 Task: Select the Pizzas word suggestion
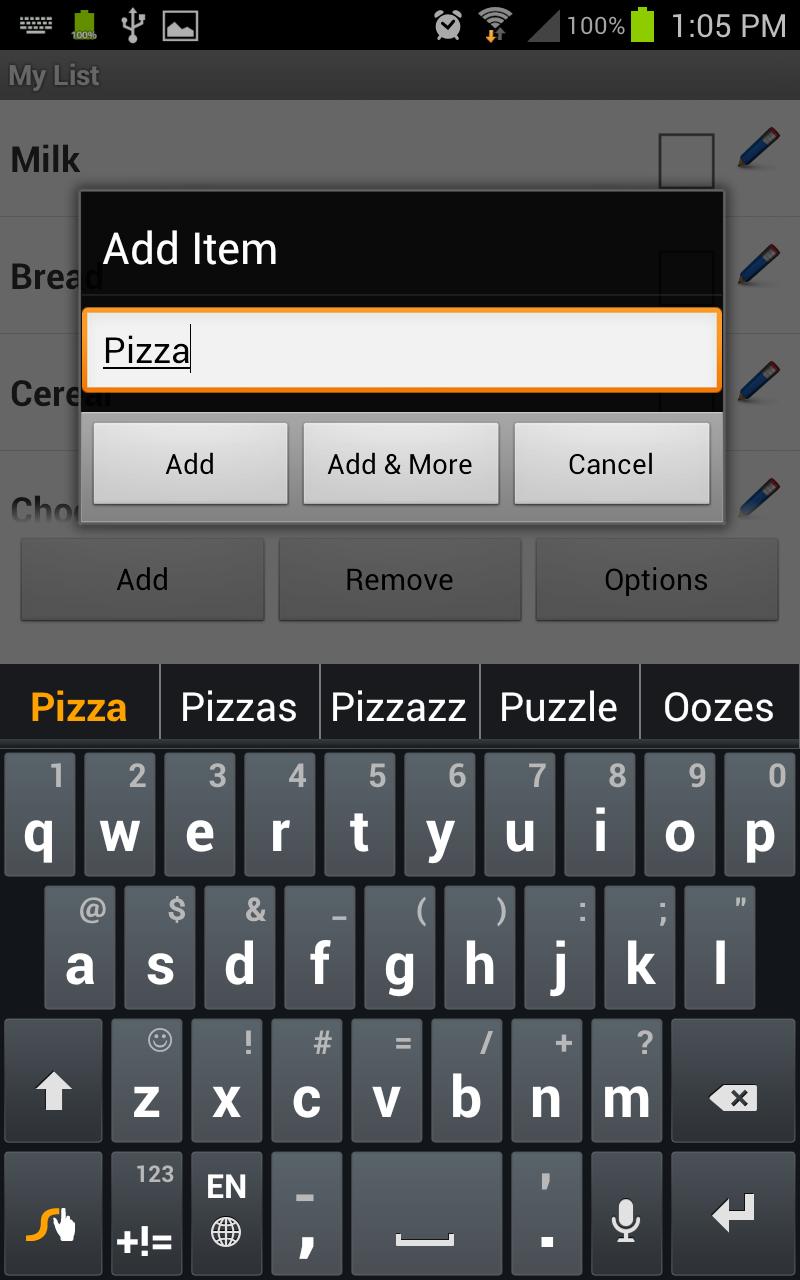click(239, 704)
